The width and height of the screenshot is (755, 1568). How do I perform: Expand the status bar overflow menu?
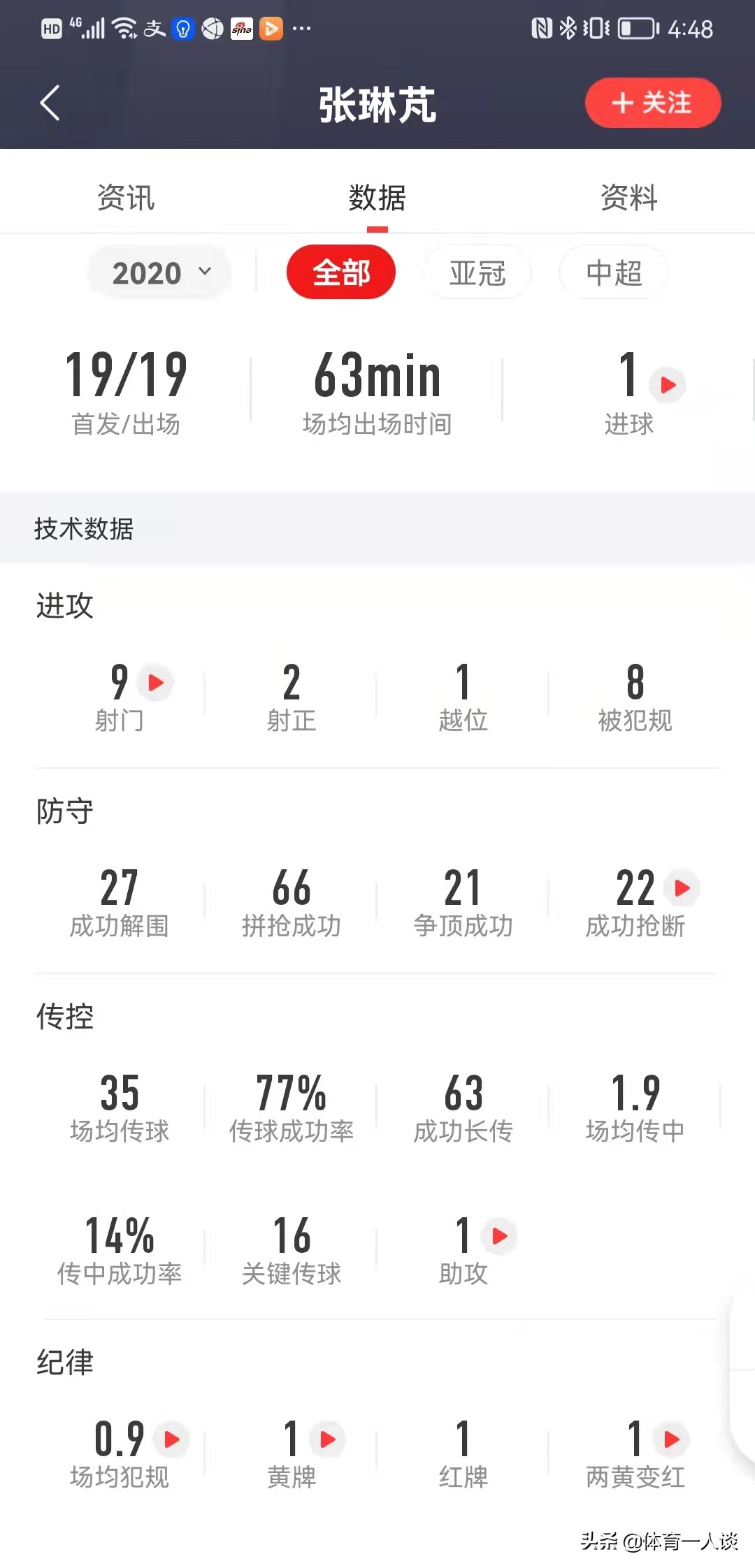(302, 29)
